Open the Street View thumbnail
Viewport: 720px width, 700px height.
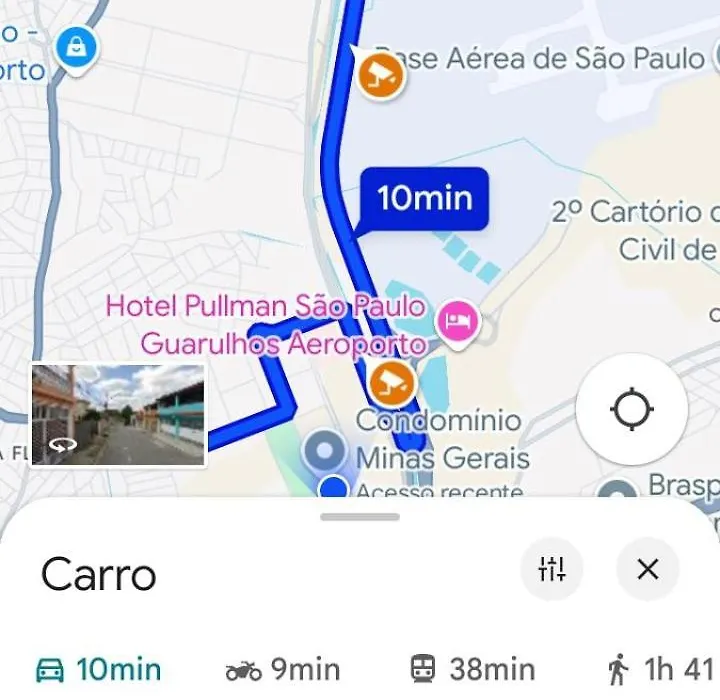(x=118, y=415)
